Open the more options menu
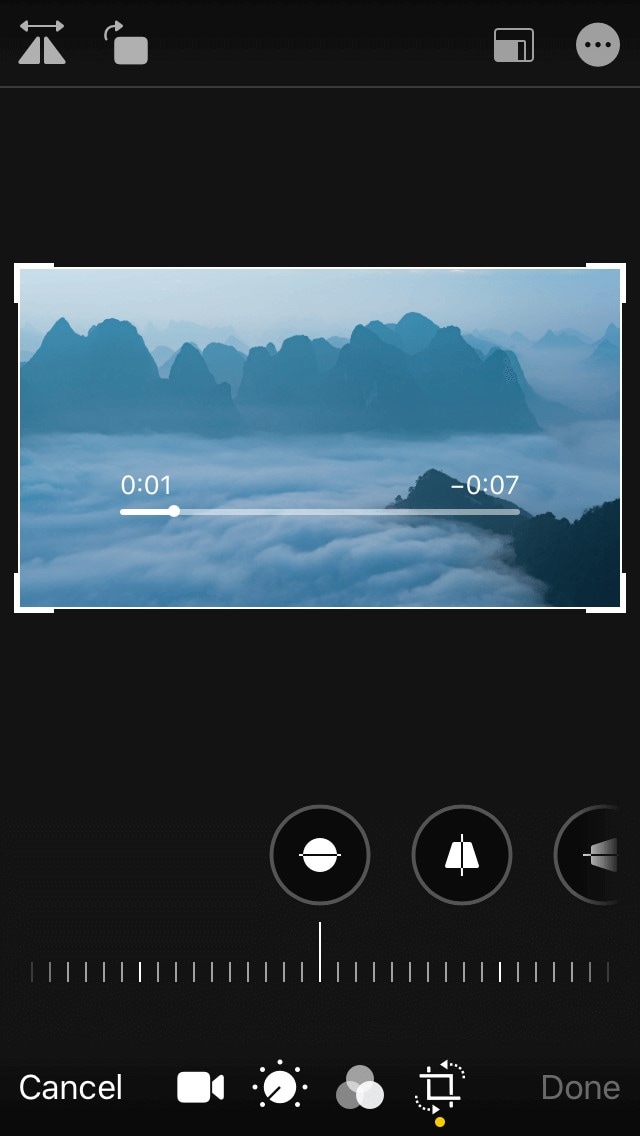 (x=598, y=45)
